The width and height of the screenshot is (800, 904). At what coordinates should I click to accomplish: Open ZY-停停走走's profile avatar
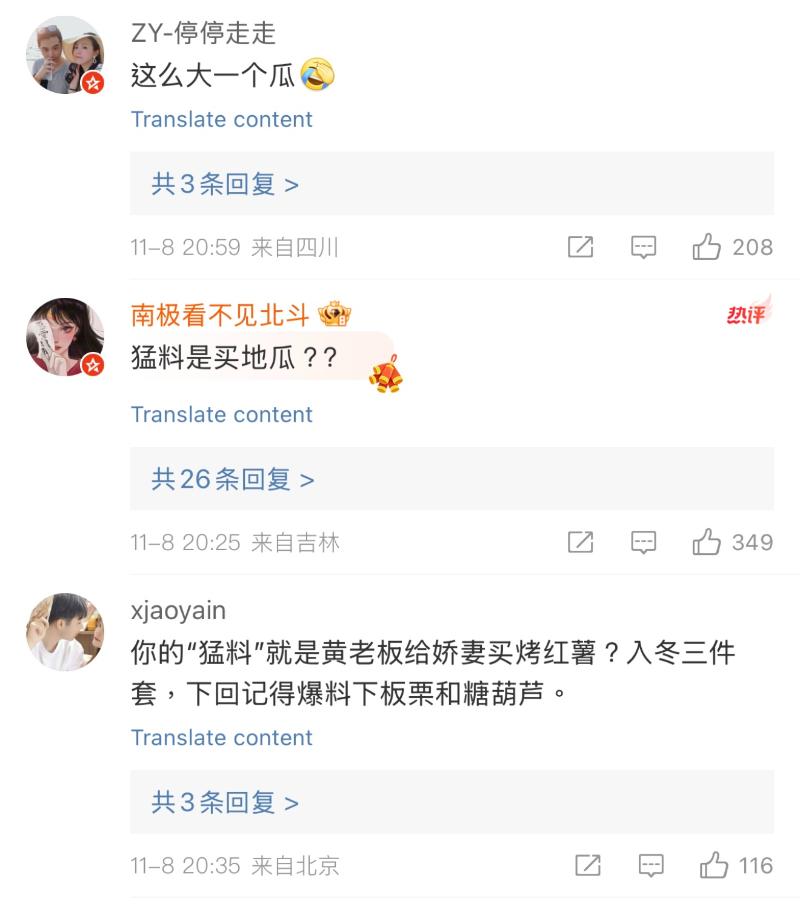point(65,55)
